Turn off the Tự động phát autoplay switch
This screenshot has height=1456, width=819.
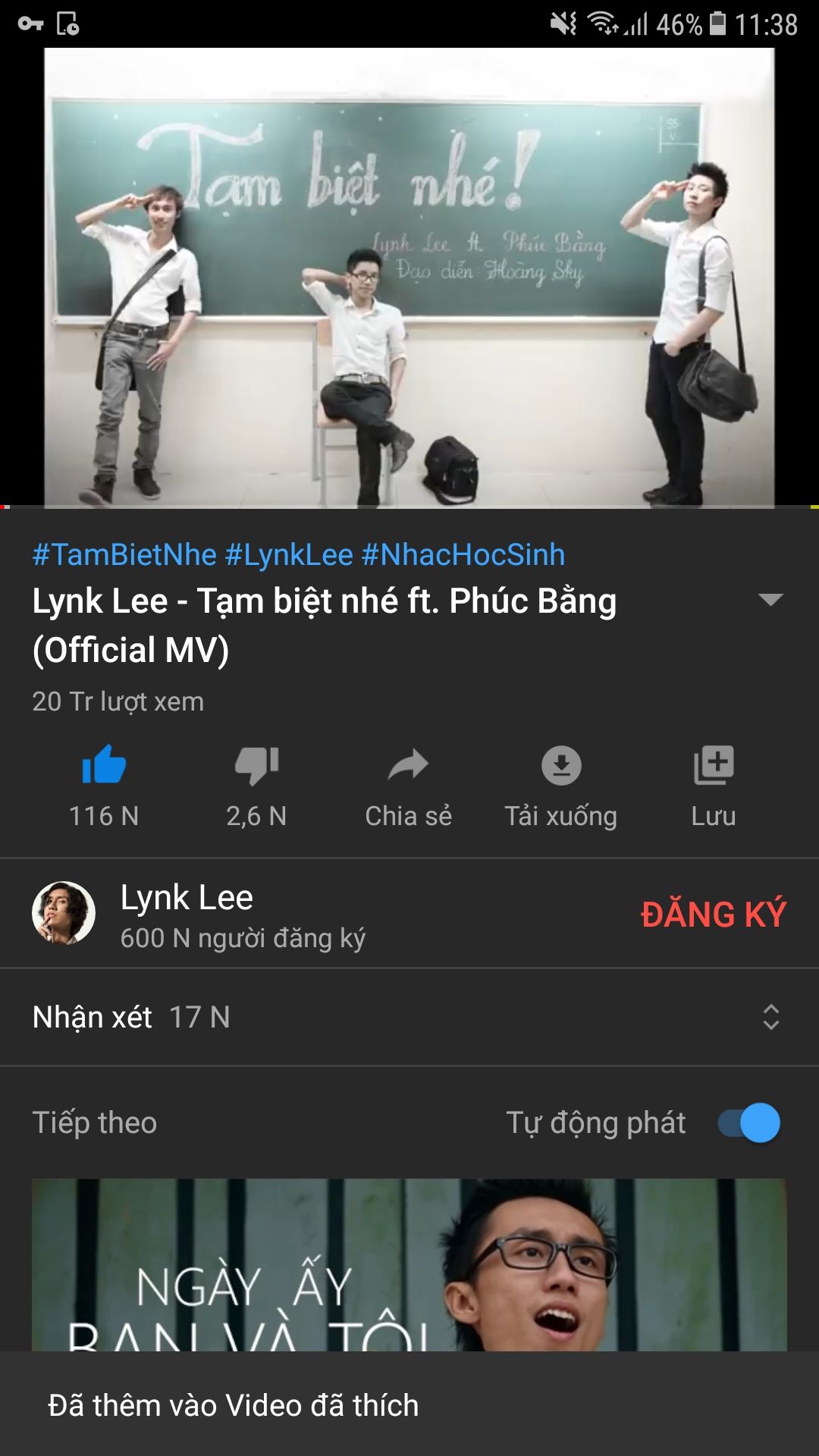point(749,1123)
